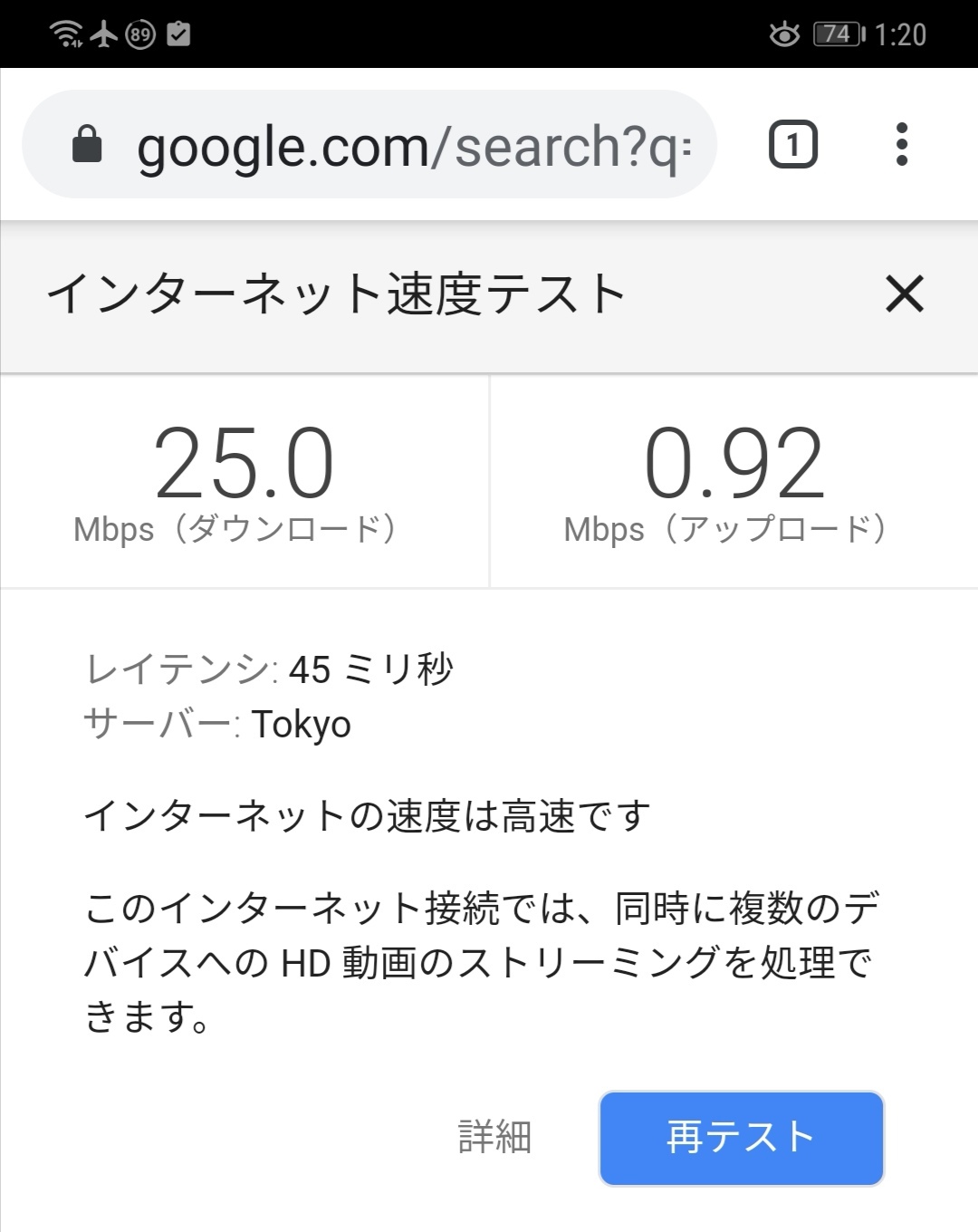The height and width of the screenshot is (1232, 978).
Task: Open the tab switcher showing 1 tab
Action: [x=793, y=145]
